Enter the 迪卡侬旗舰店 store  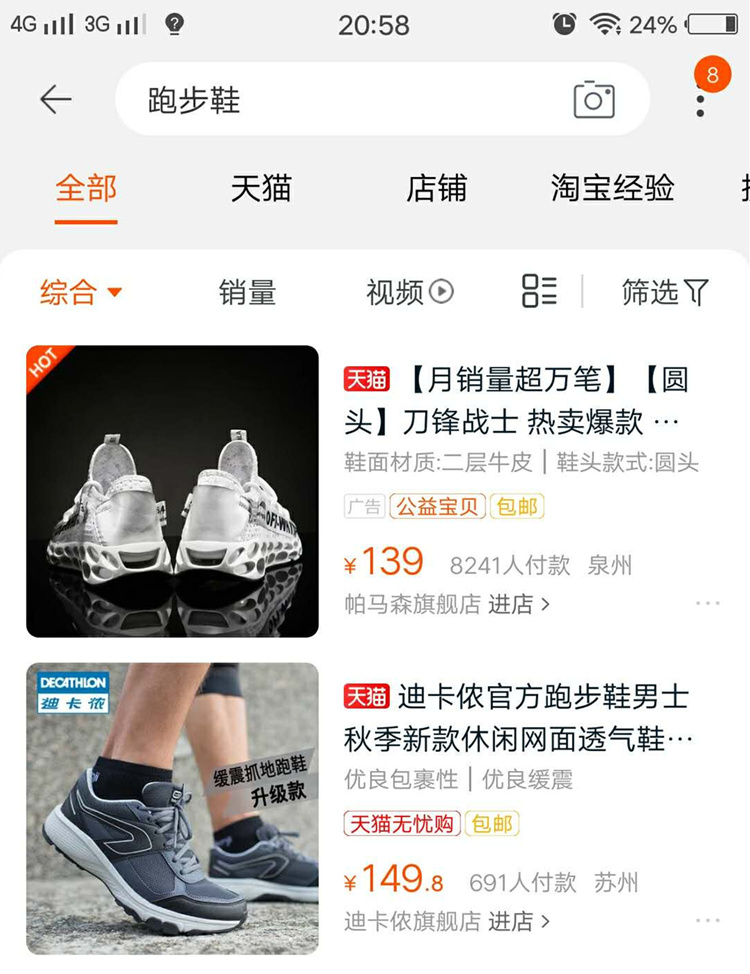[x=447, y=921]
